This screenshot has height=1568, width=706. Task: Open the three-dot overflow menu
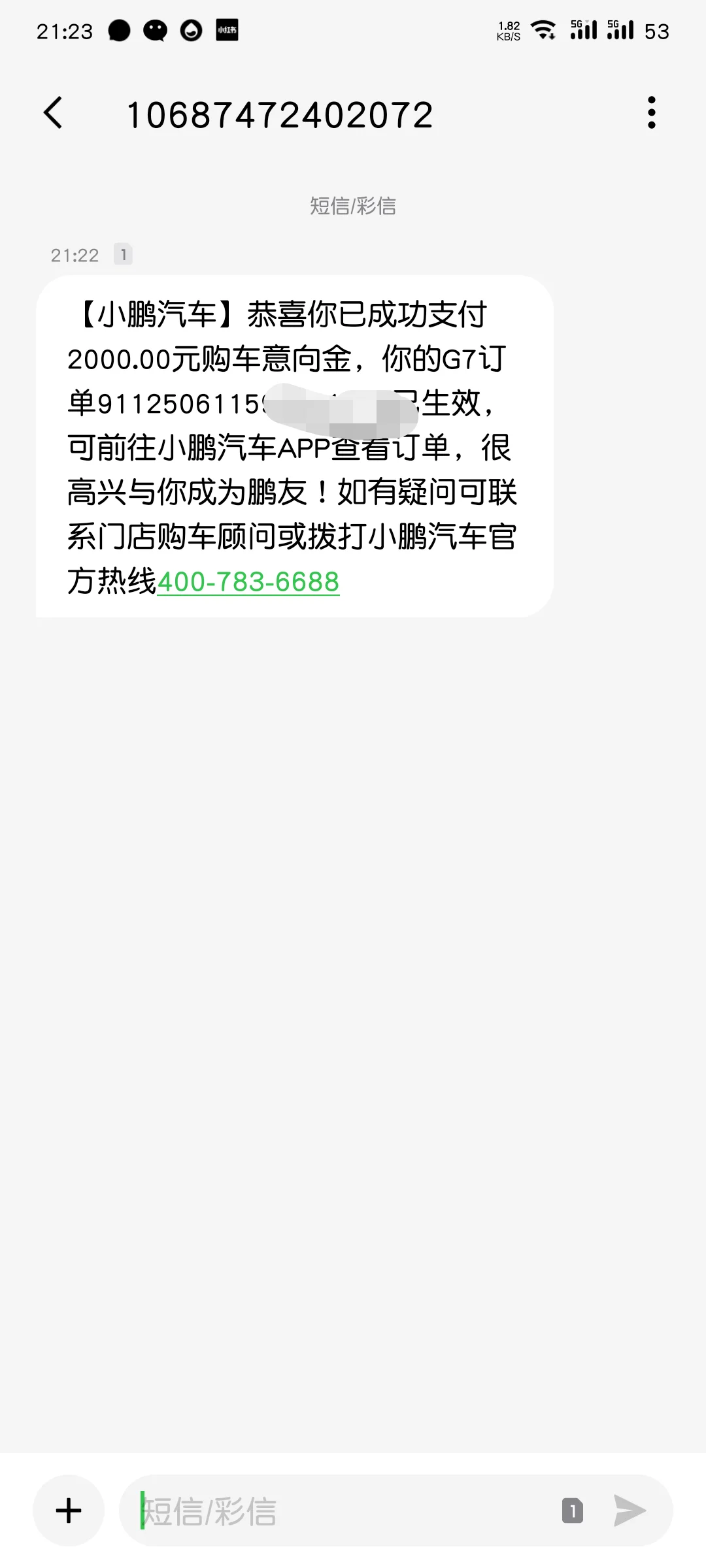(x=651, y=113)
